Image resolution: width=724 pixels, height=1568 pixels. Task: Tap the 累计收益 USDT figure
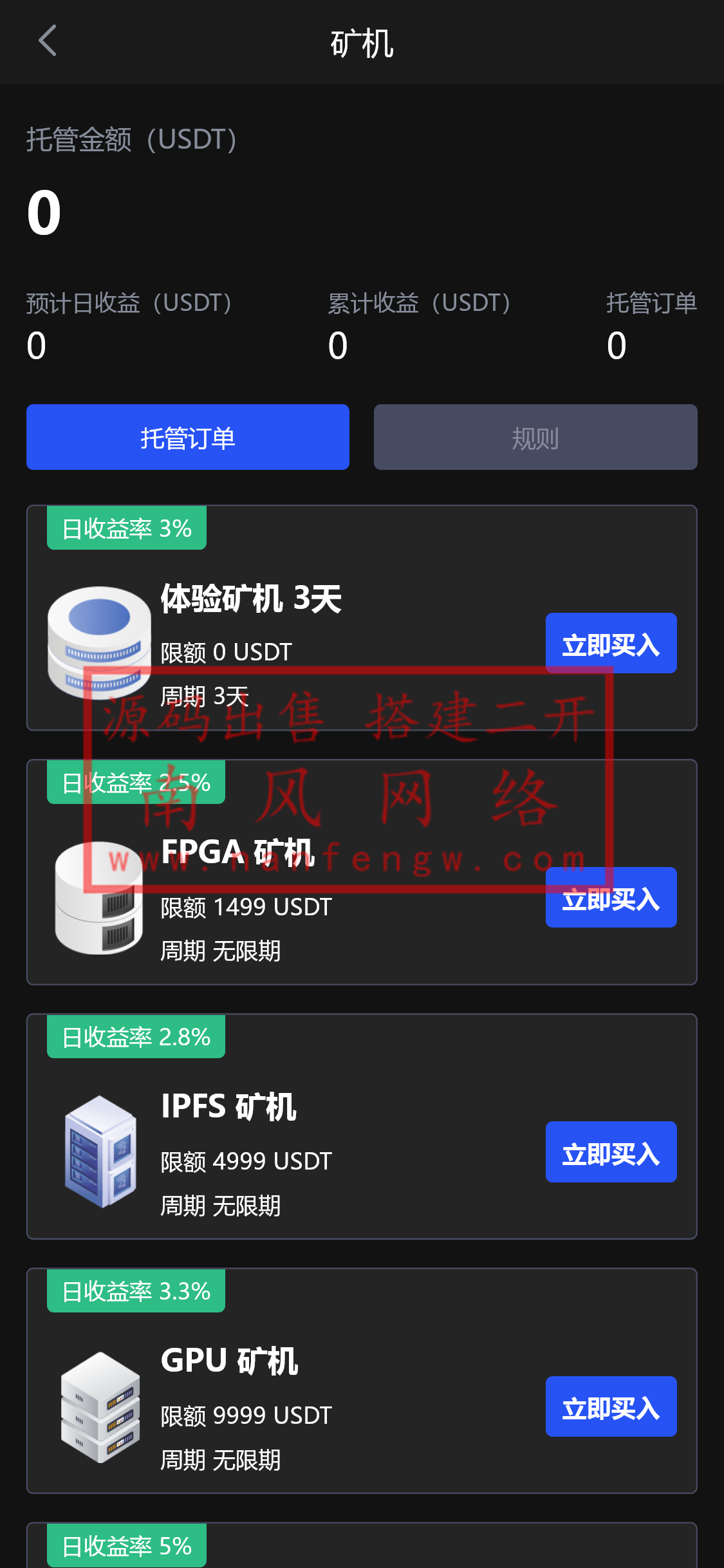335,347
